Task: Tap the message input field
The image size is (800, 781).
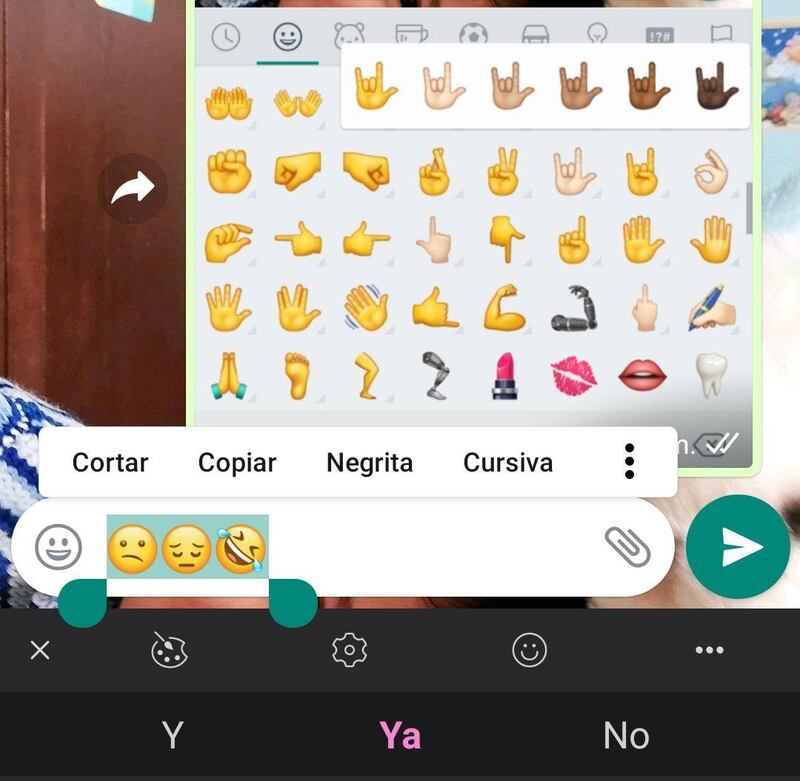Action: (x=430, y=546)
